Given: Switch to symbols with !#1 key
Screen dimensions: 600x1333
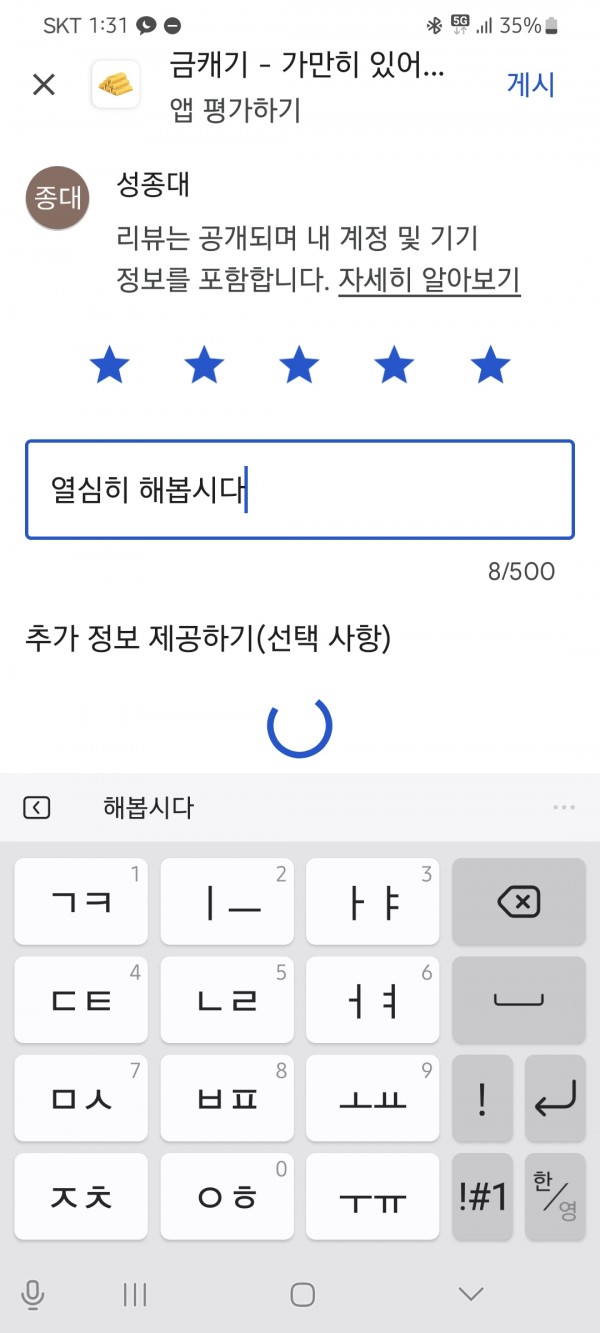Looking at the screenshot, I should [x=483, y=1197].
